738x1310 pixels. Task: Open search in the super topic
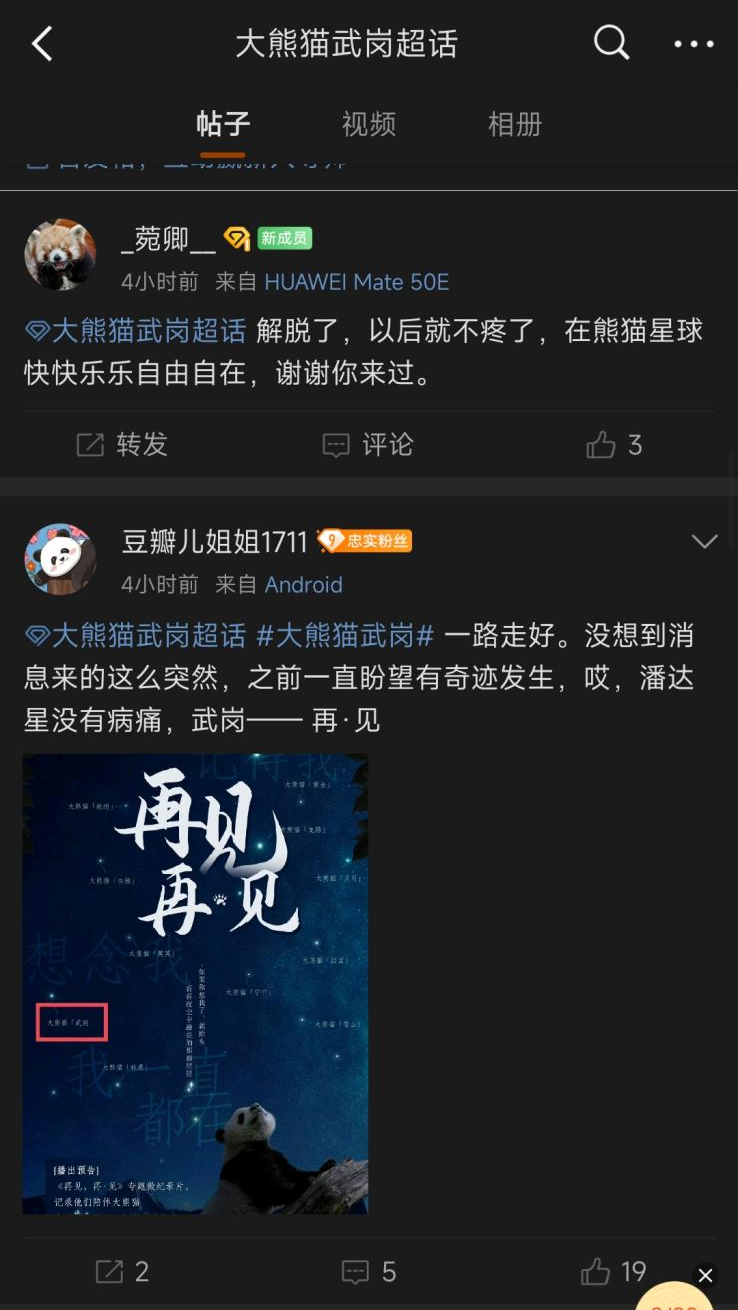(x=611, y=43)
